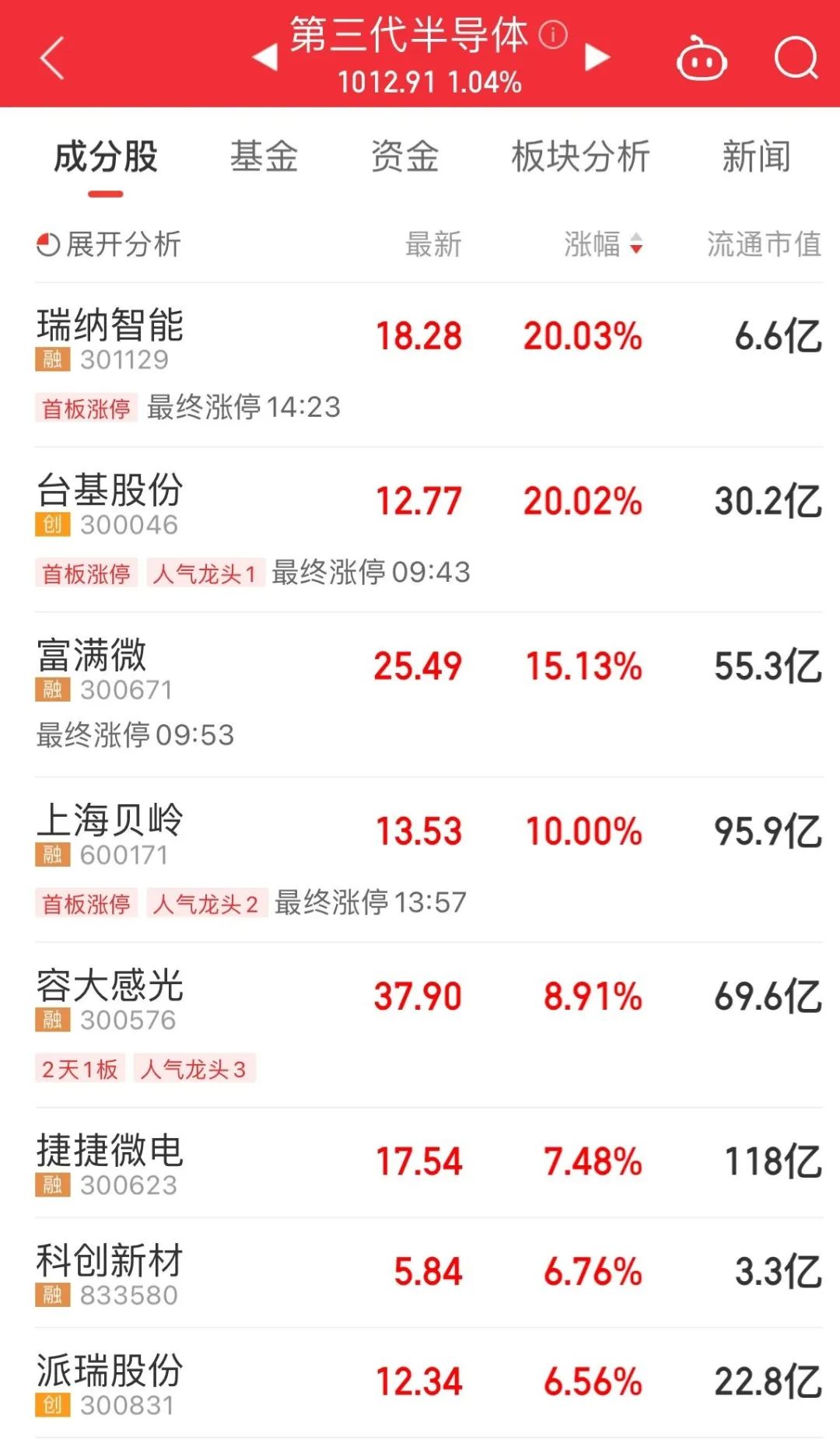Open stock 科创新材
This screenshot has width=840, height=1450.
point(110,1262)
